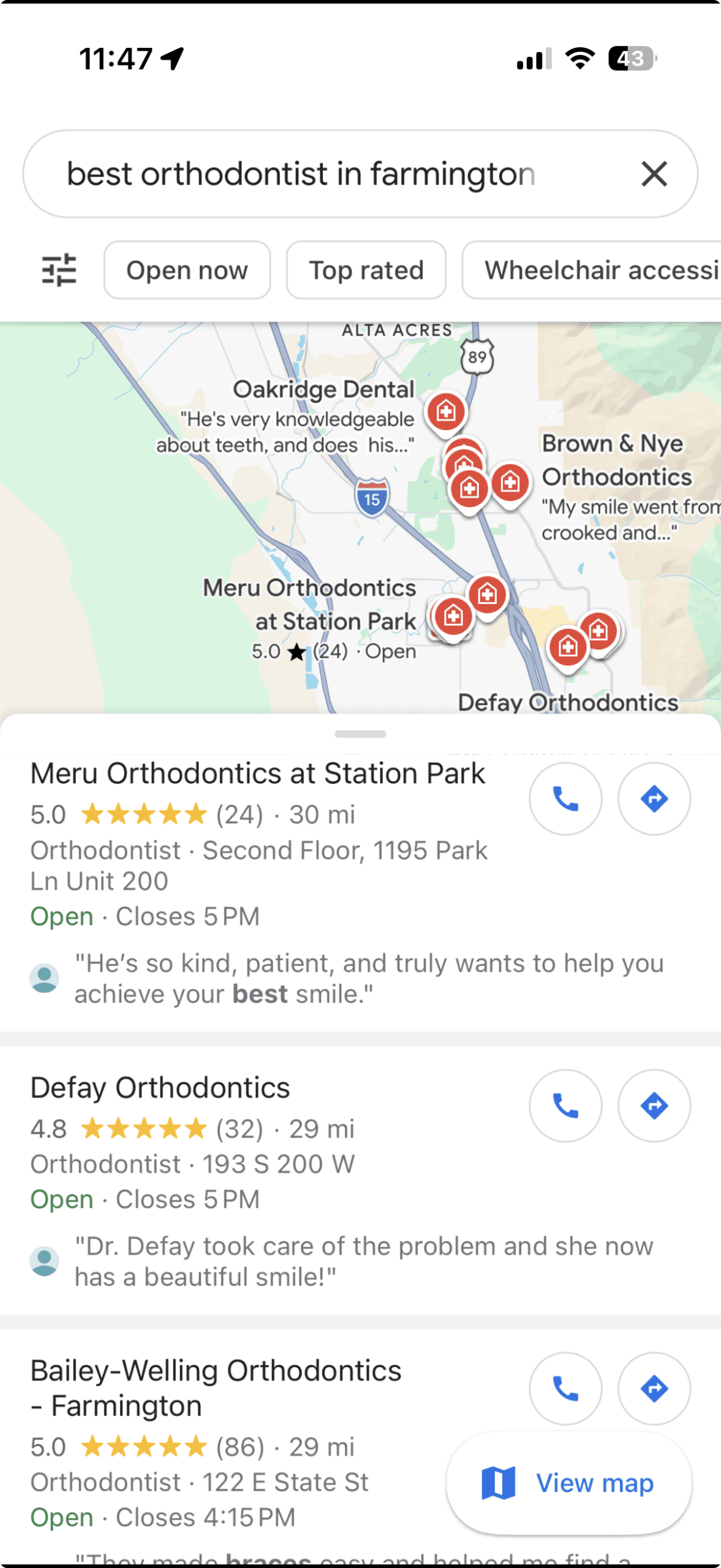Select the Oakridge Dental map pin
This screenshot has height=1568, width=721.
[x=446, y=412]
